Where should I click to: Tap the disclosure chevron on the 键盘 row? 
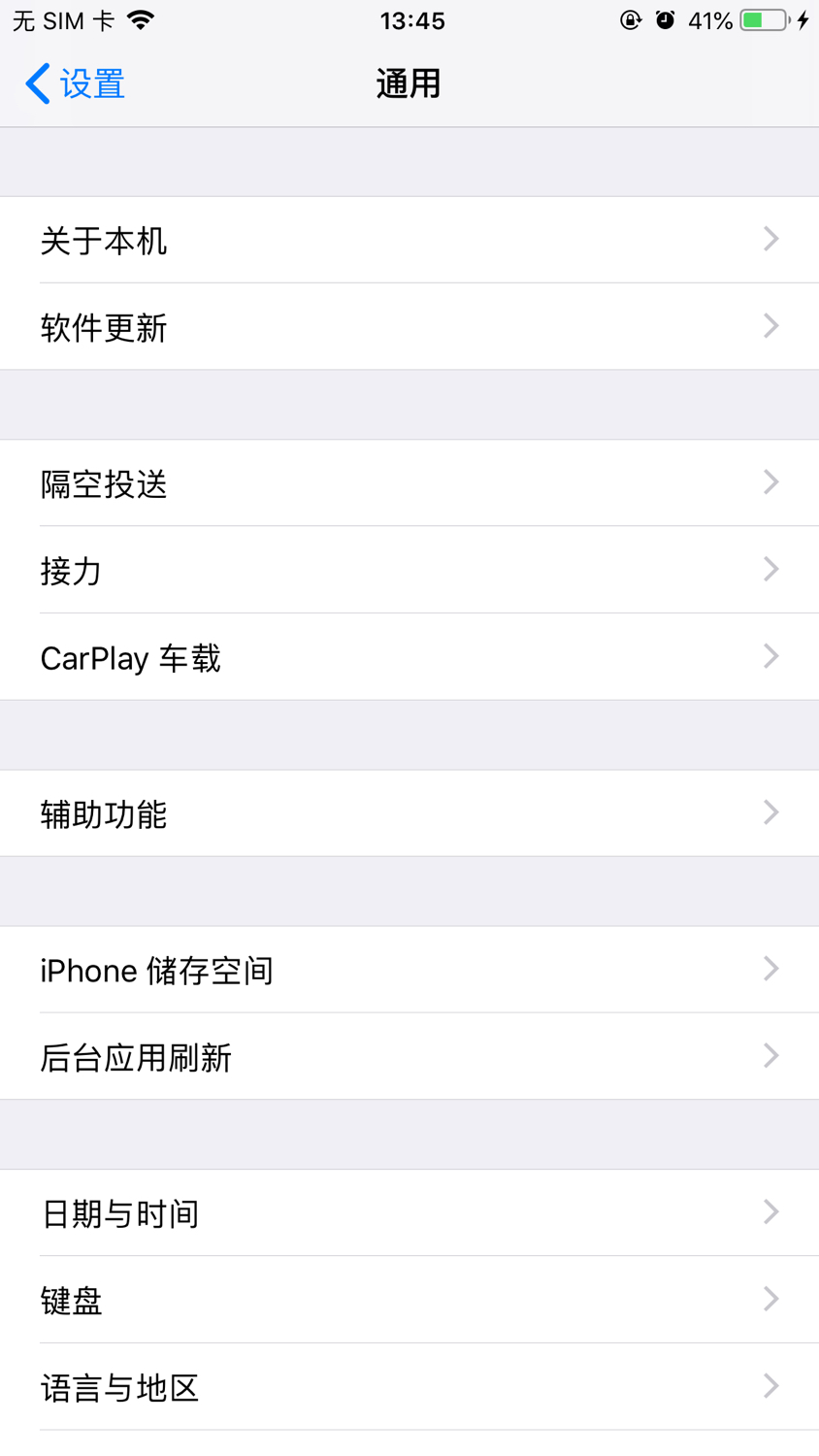770,1299
